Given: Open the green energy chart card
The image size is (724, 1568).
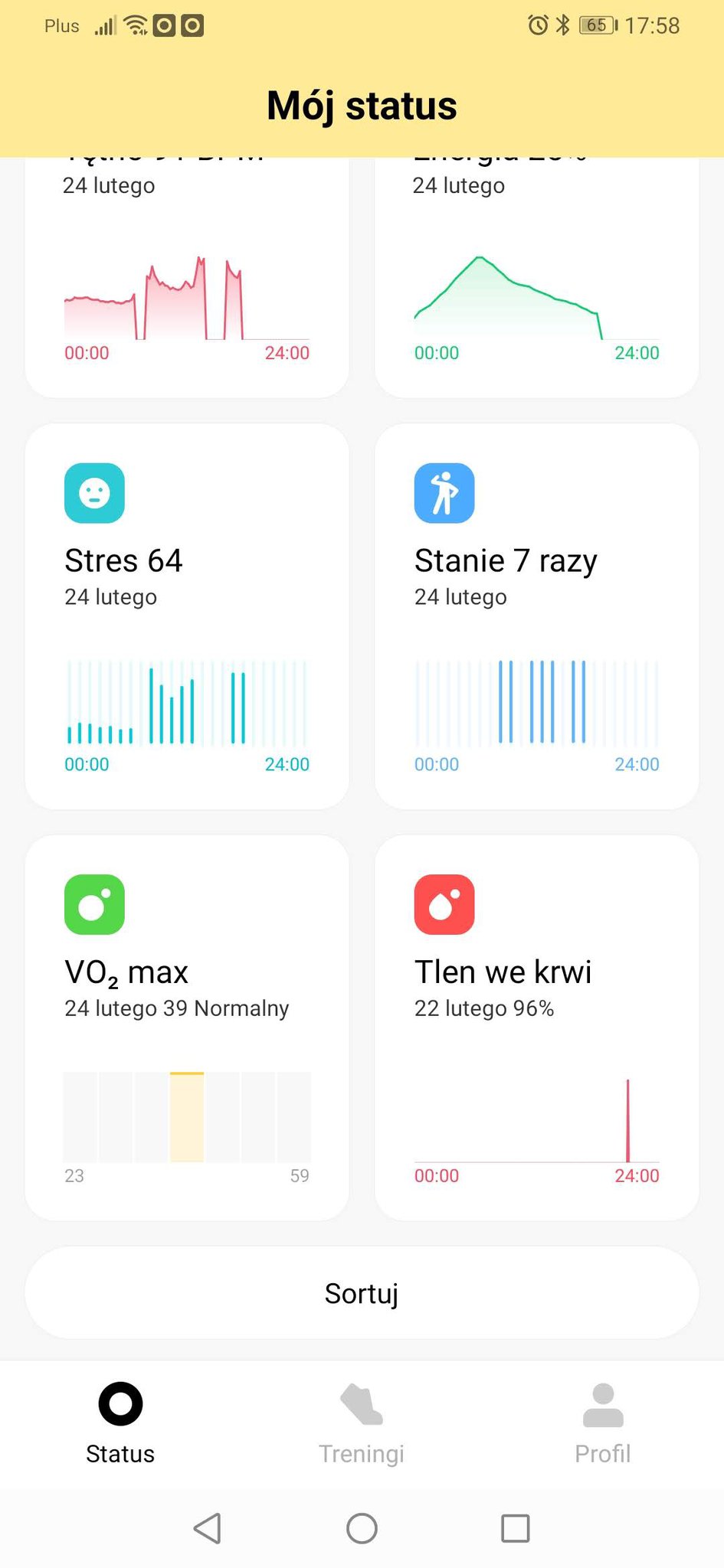Looking at the screenshot, I should 536,277.
